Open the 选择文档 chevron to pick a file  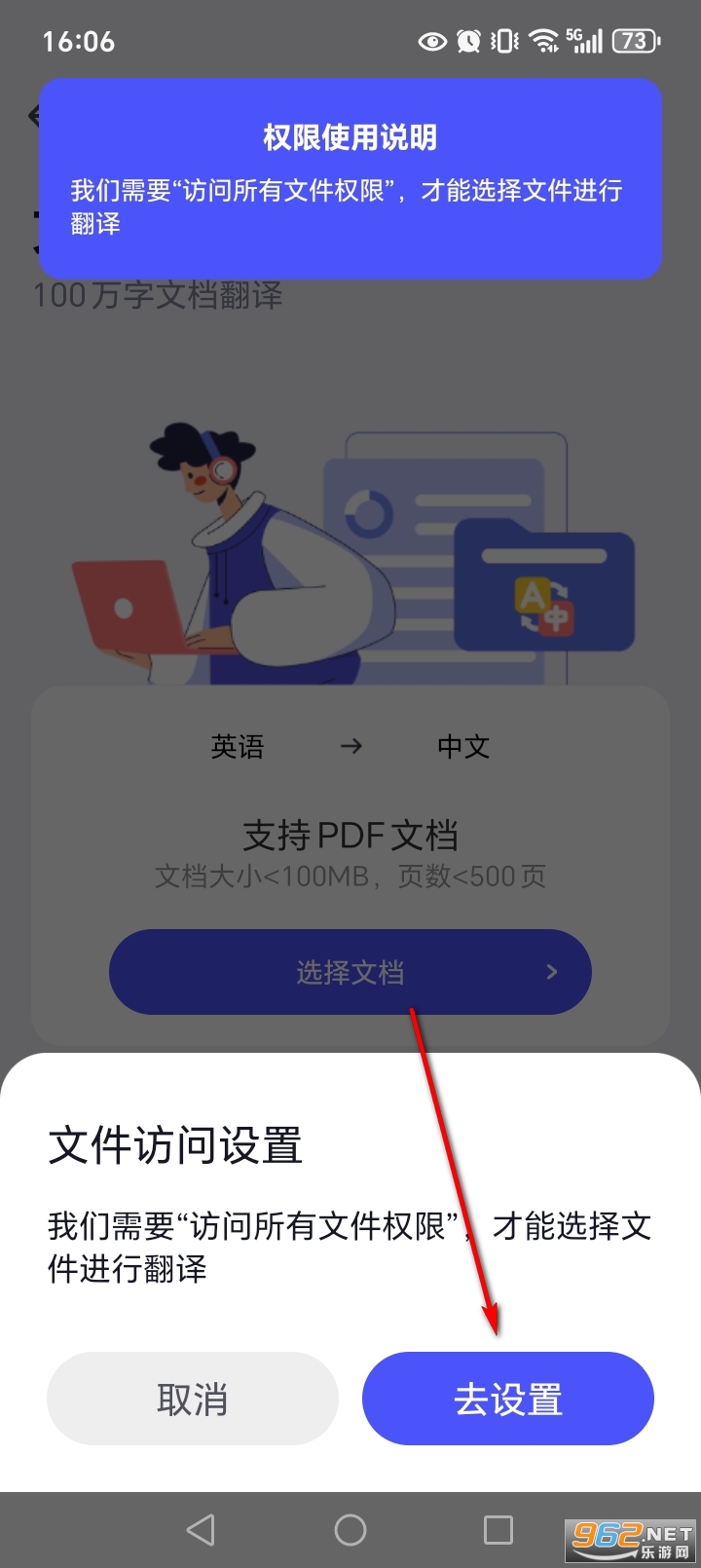pos(551,971)
